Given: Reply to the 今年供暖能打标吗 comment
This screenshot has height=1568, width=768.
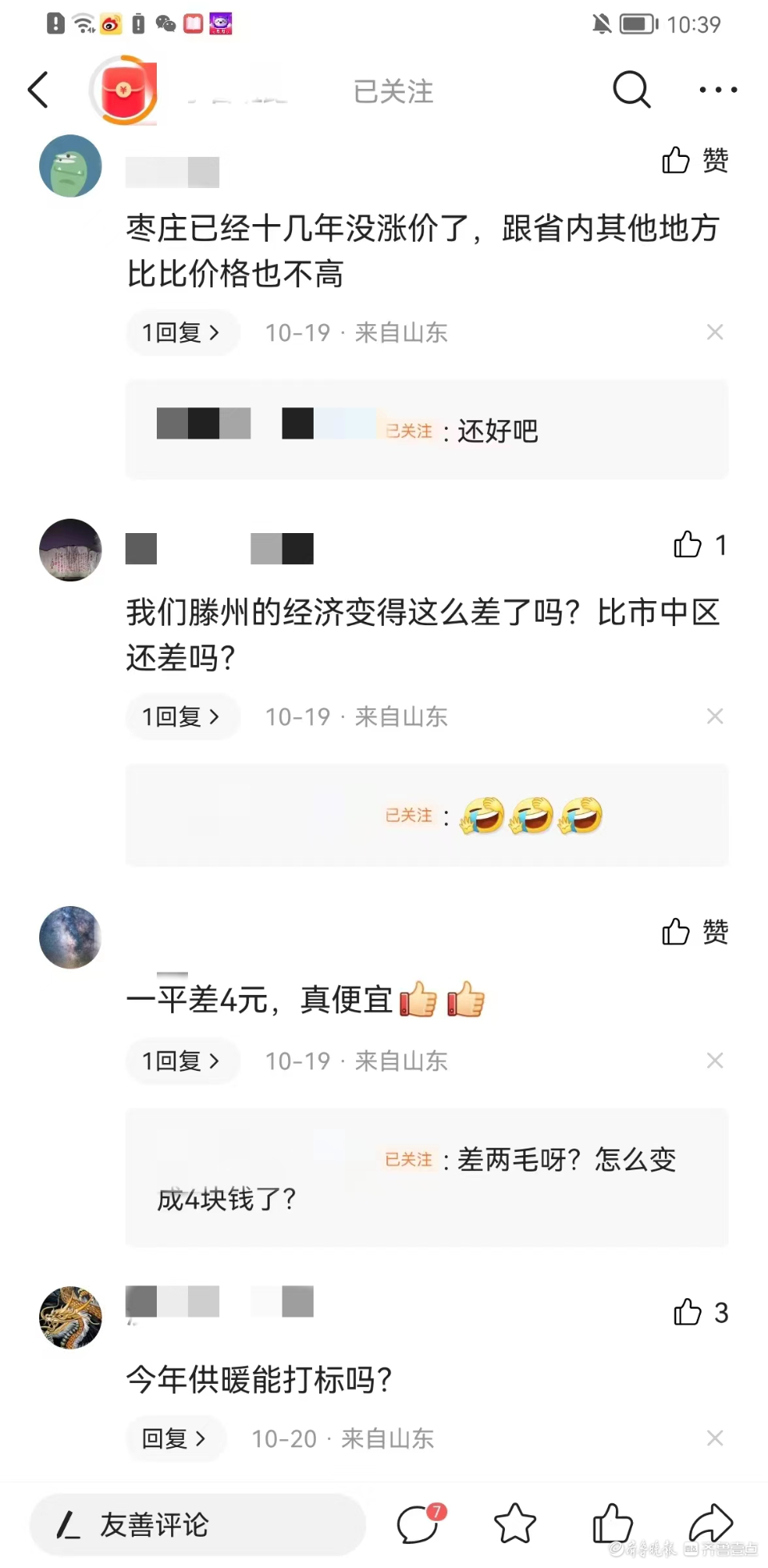Looking at the screenshot, I should point(174,1438).
